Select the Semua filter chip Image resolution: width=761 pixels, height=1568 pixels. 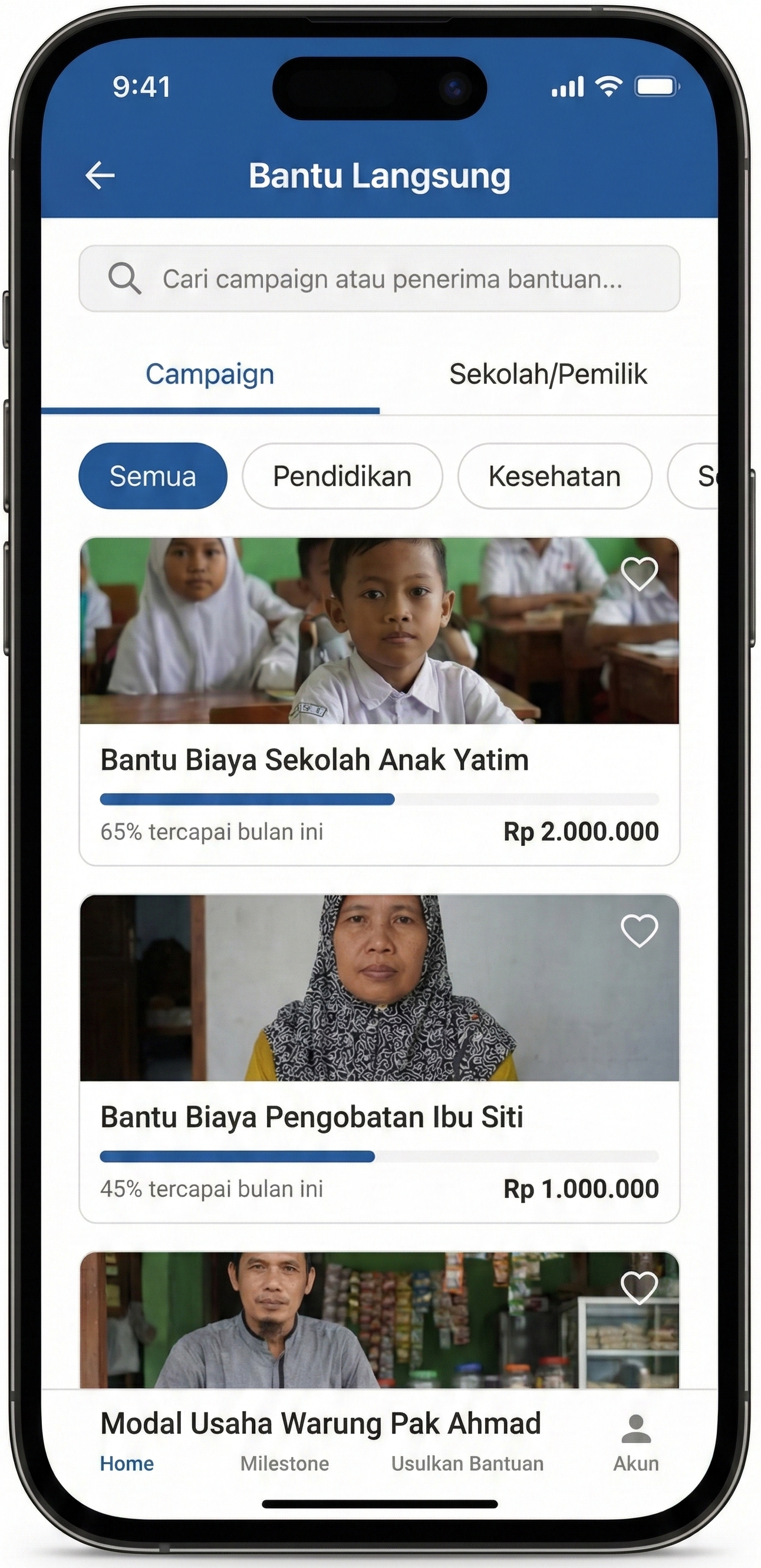[153, 476]
